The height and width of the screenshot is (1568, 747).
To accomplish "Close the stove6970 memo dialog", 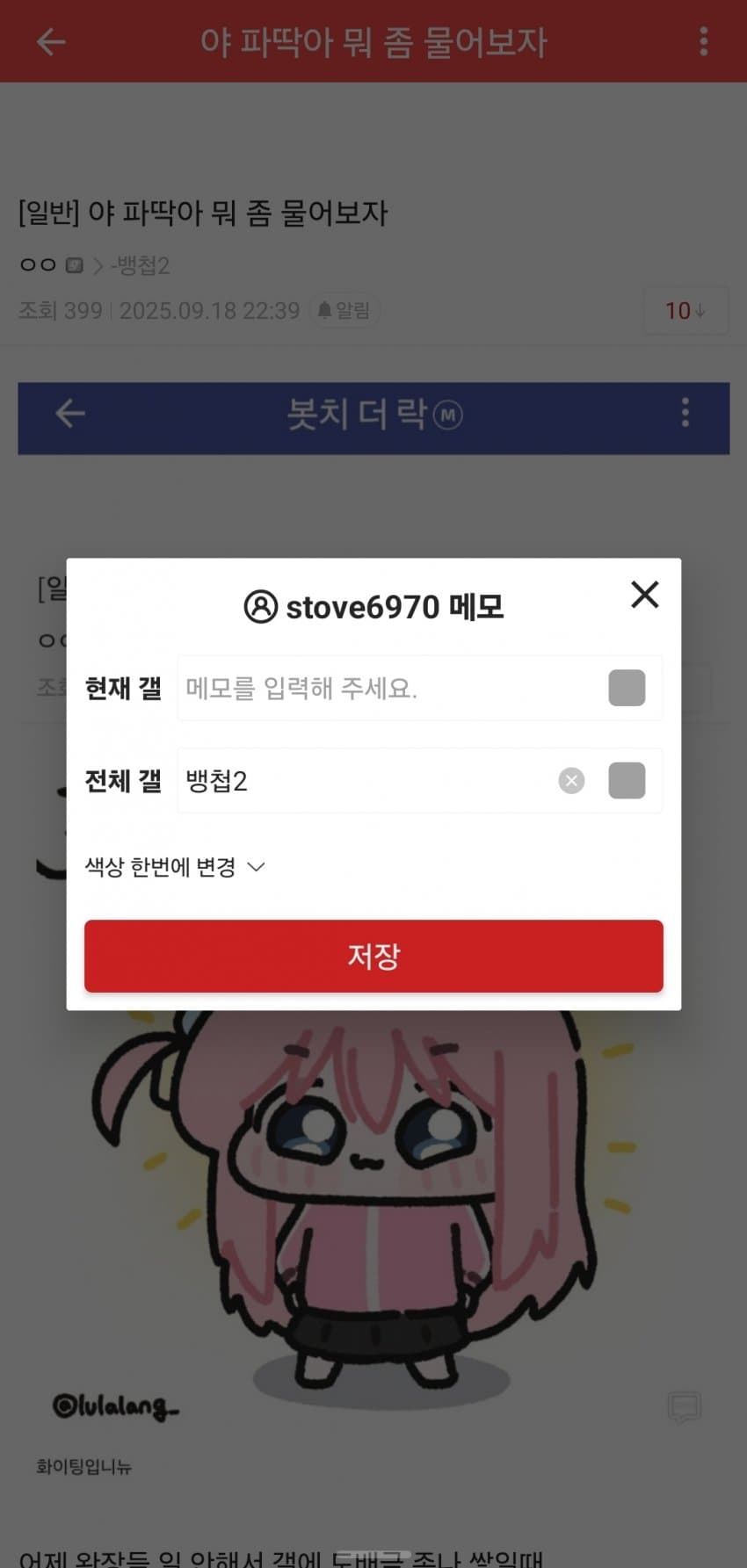I will point(644,595).
